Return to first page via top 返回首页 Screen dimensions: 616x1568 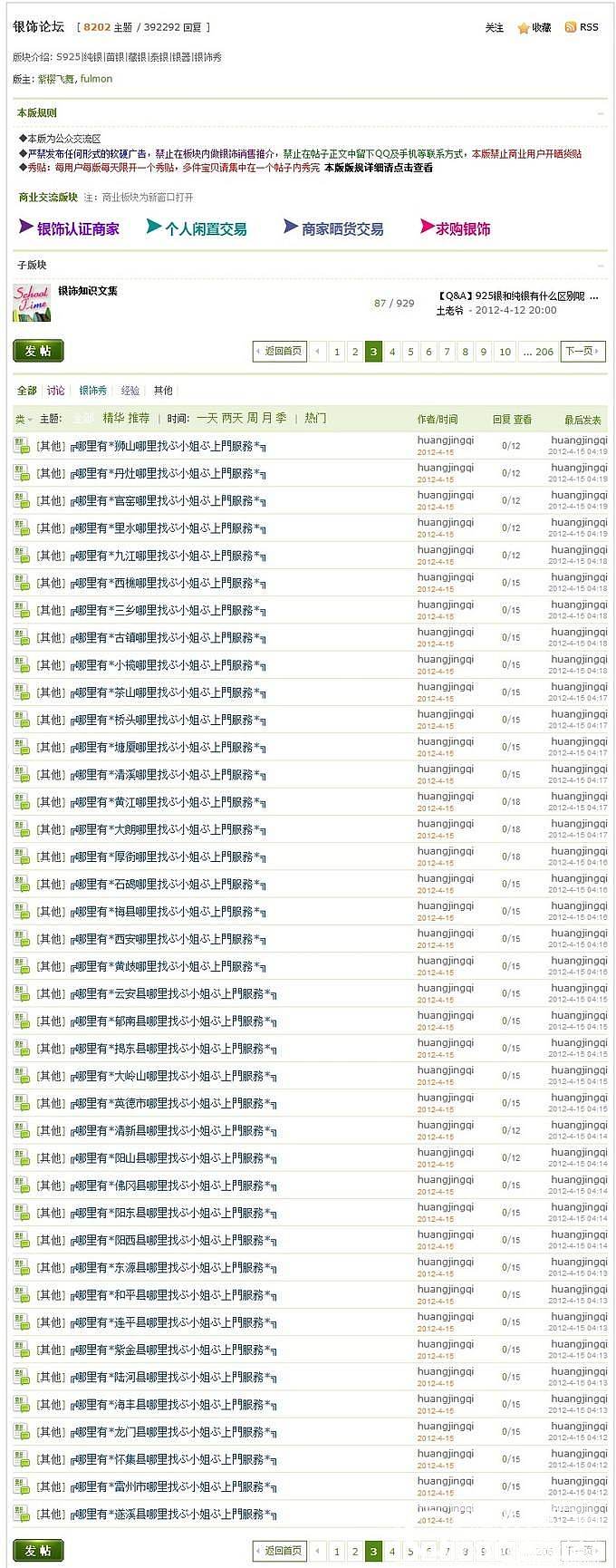[280, 351]
